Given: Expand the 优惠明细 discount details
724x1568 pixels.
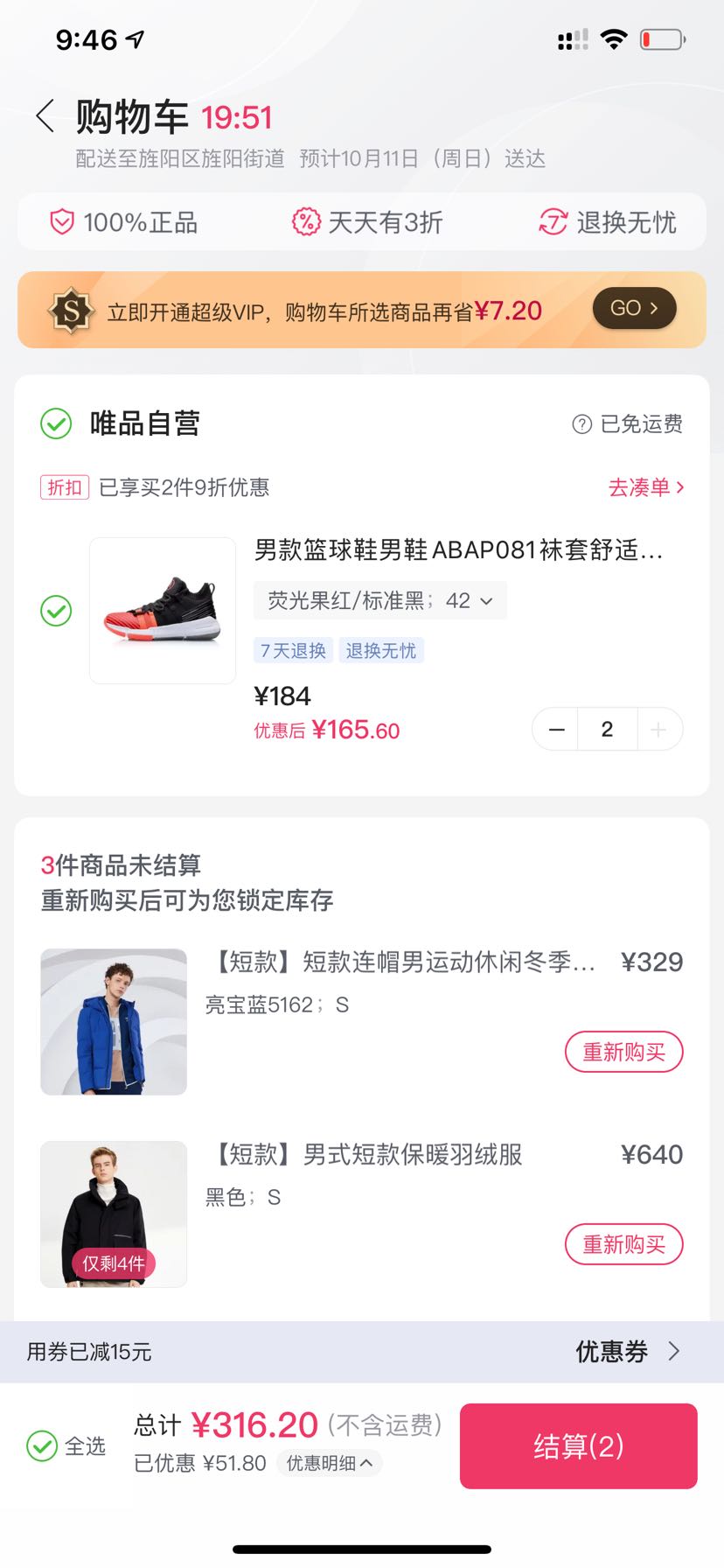Looking at the screenshot, I should [329, 1462].
